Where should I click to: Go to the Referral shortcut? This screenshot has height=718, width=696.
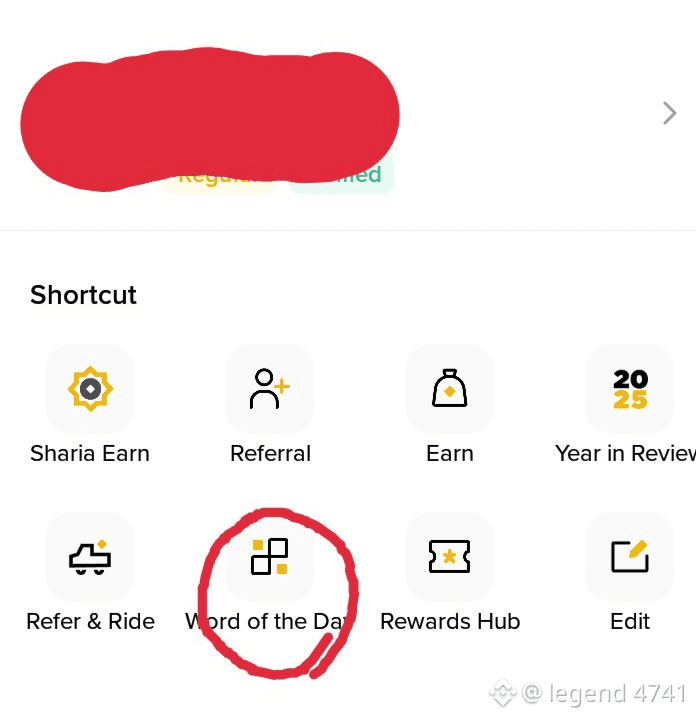click(270, 389)
